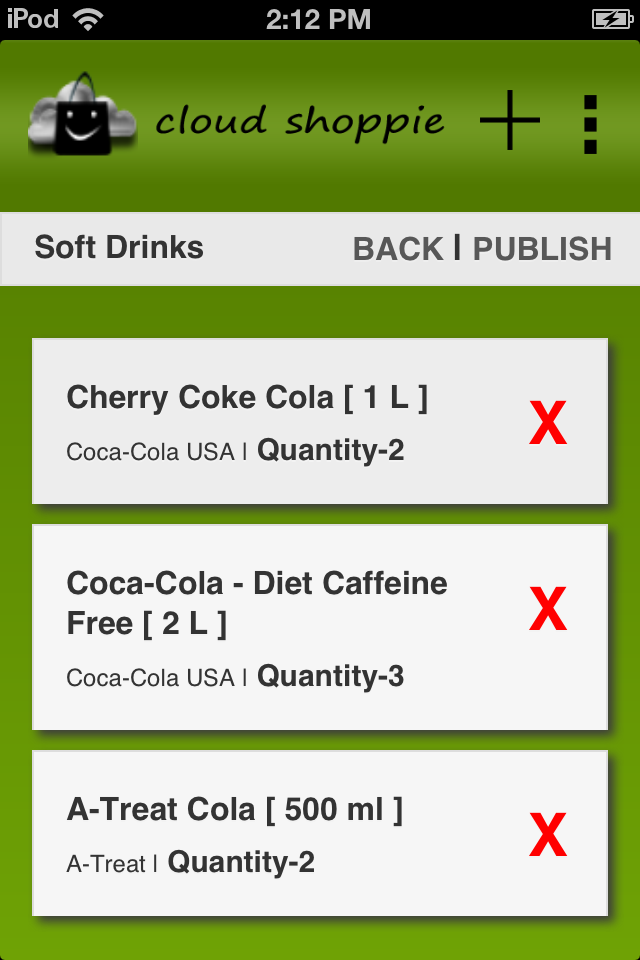Image resolution: width=640 pixels, height=960 pixels.
Task: Delete Coca-Cola Diet Caffeine Free item
Action: [548, 609]
